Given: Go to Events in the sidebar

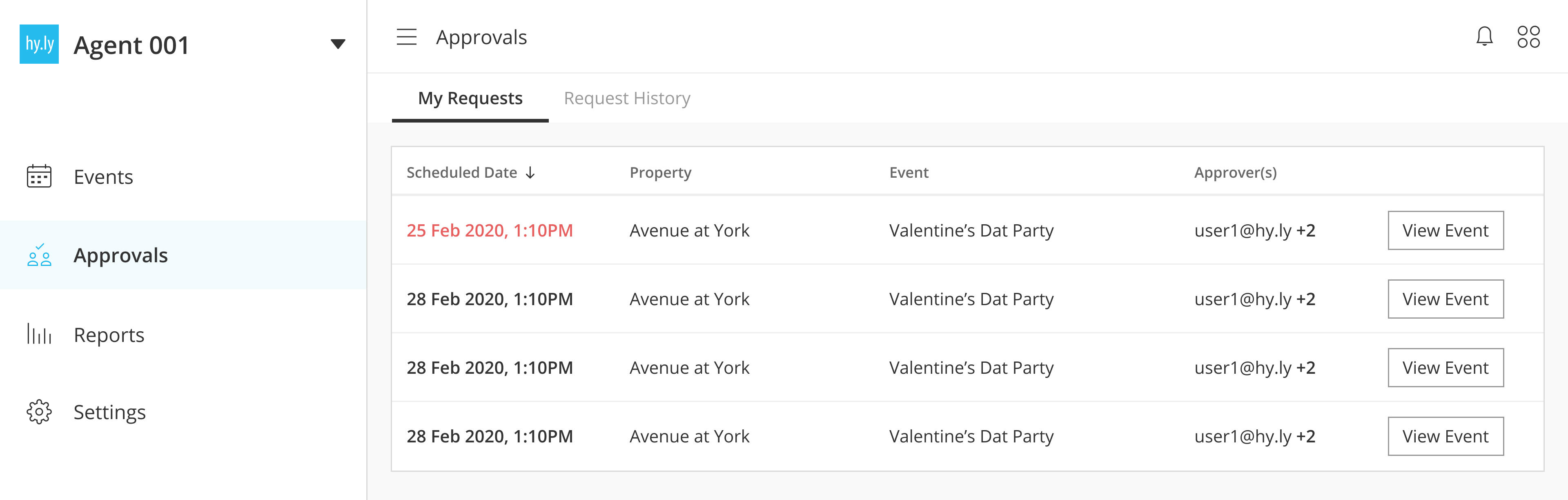Looking at the screenshot, I should [x=103, y=176].
